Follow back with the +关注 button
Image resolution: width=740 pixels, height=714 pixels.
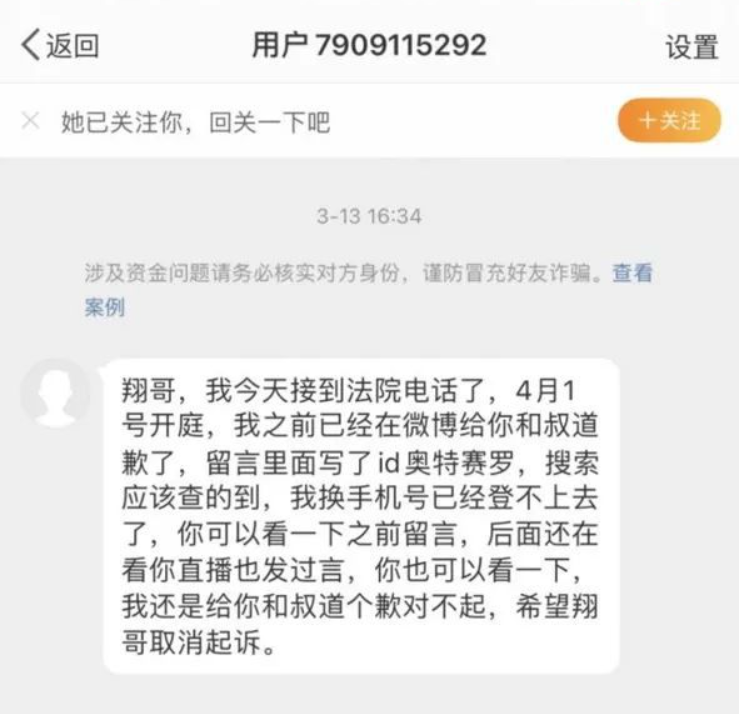[669, 121]
